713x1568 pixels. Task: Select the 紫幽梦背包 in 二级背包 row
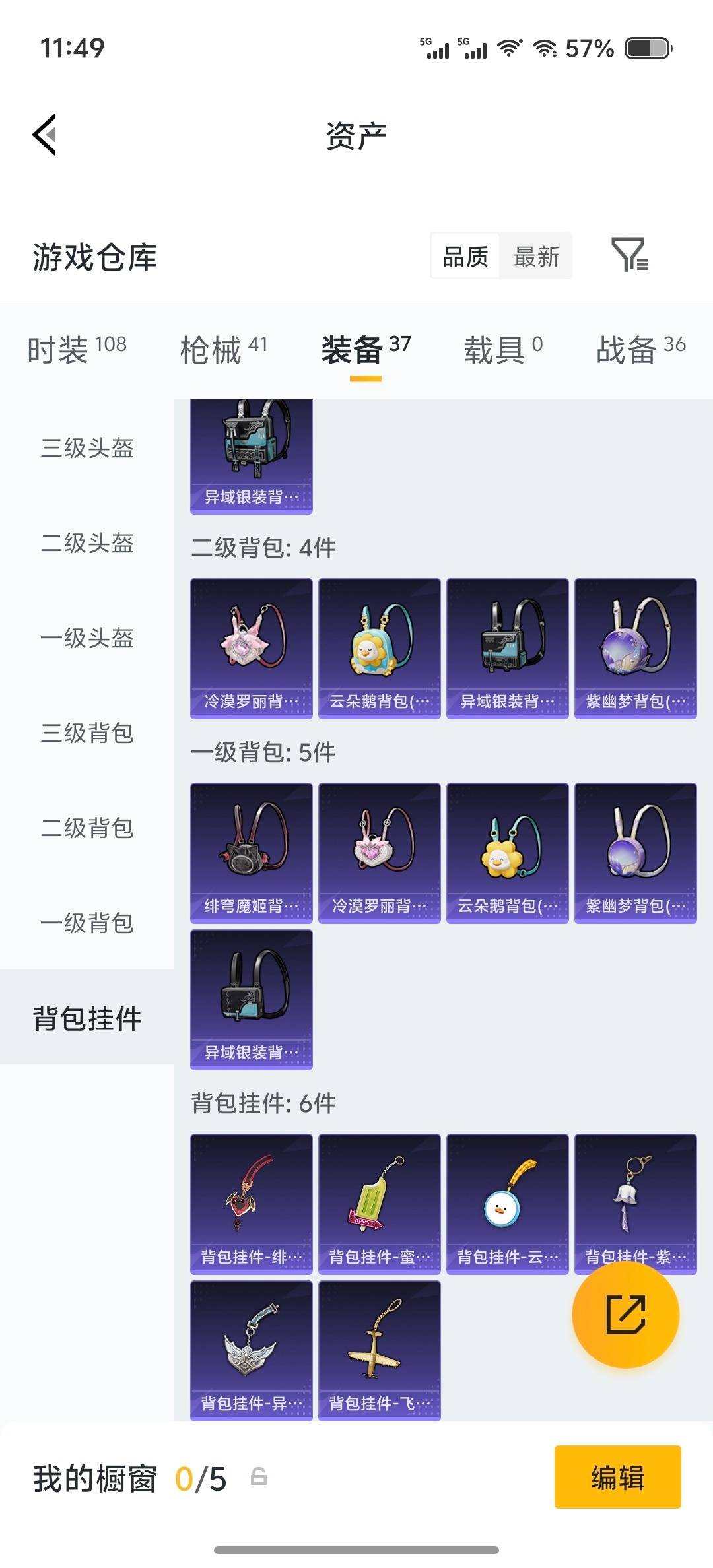tap(635, 647)
